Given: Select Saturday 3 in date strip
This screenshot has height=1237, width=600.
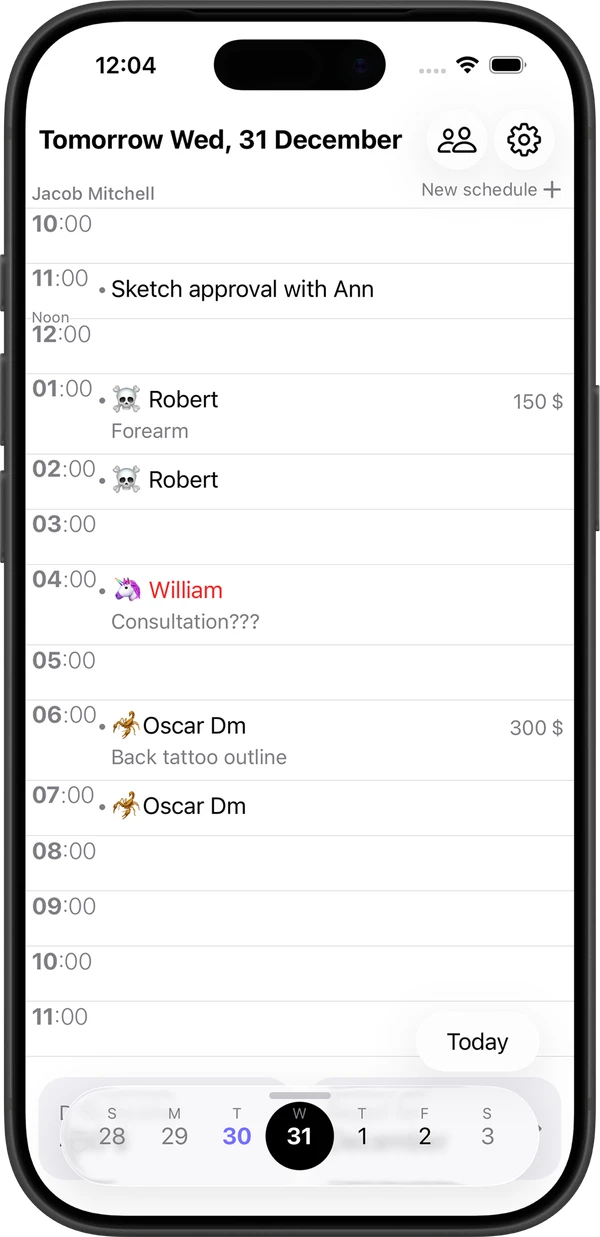Looking at the screenshot, I should pyautogui.click(x=487, y=1128).
